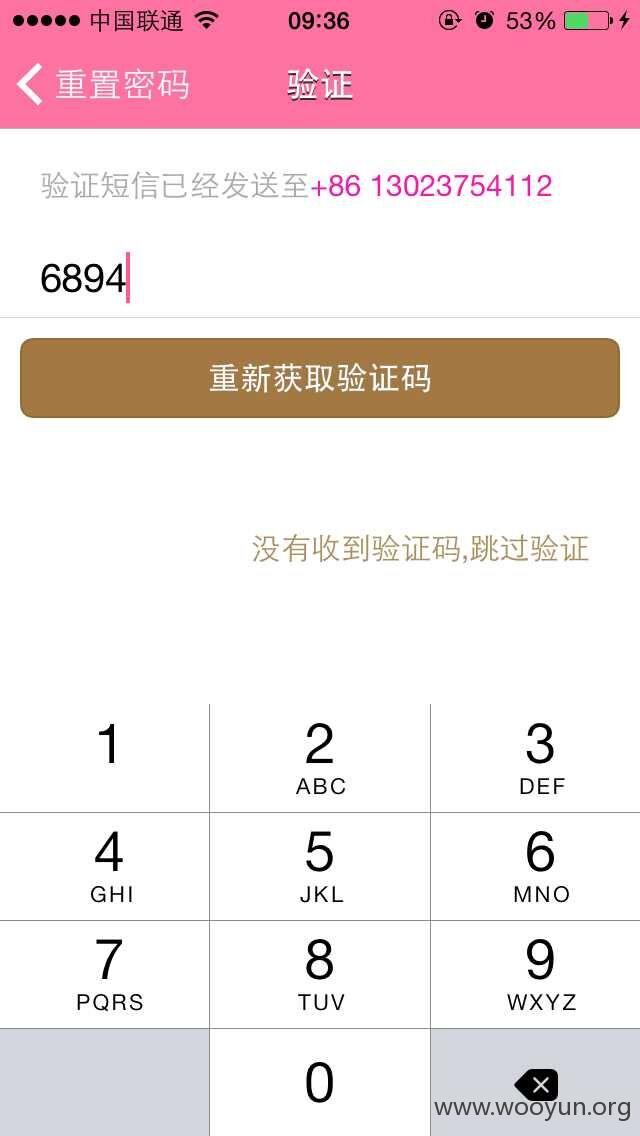This screenshot has width=640, height=1136.
Task: Tap keypad key 7 PQRS
Action: pyautogui.click(x=104, y=974)
